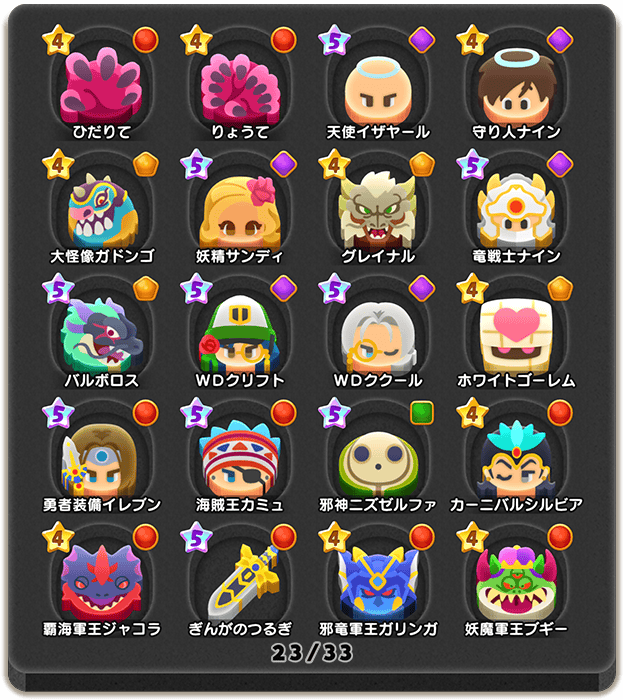Open 邪竜軍王ガリンガ tile
The height and width of the screenshot is (700, 623).
coord(378,581)
